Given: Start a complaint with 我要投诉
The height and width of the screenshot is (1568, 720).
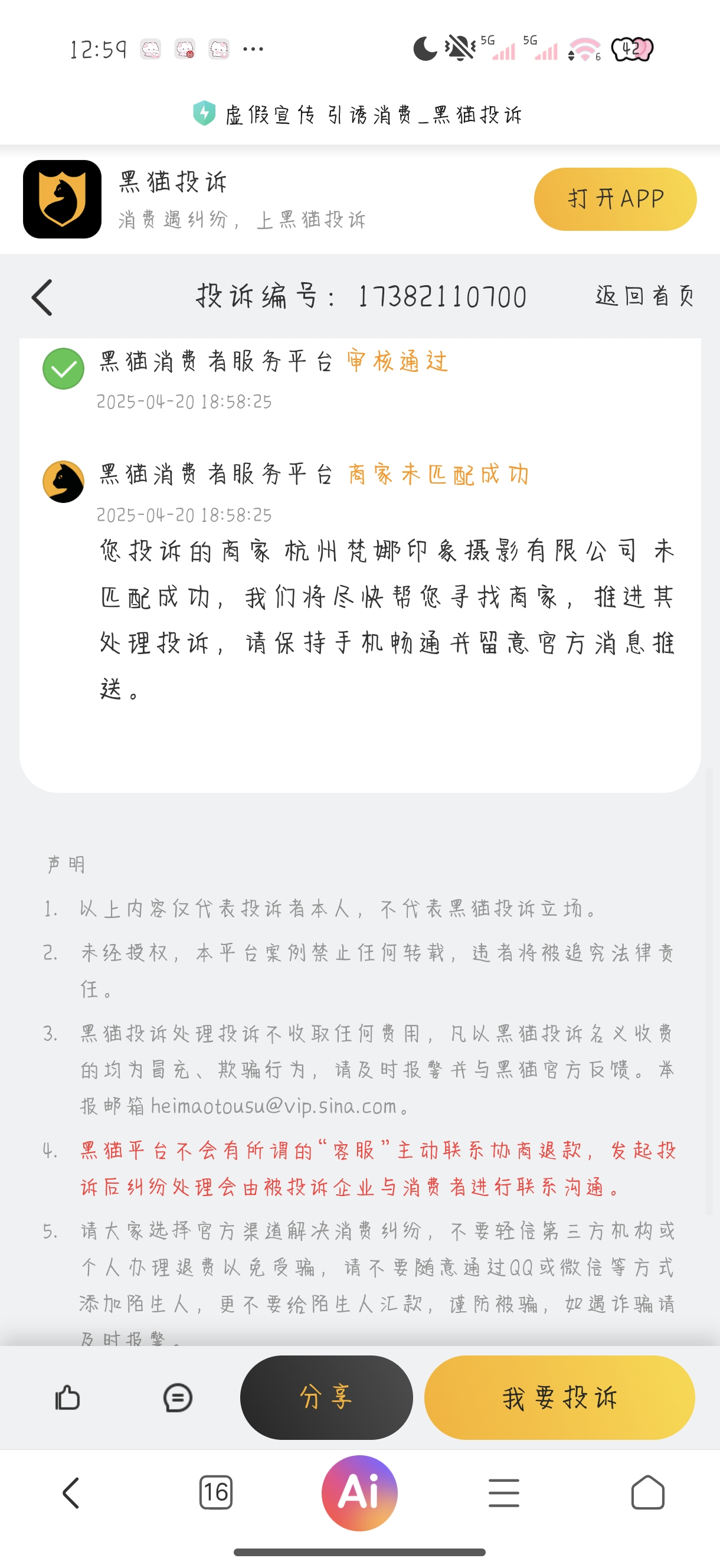Looking at the screenshot, I should pyautogui.click(x=559, y=1397).
